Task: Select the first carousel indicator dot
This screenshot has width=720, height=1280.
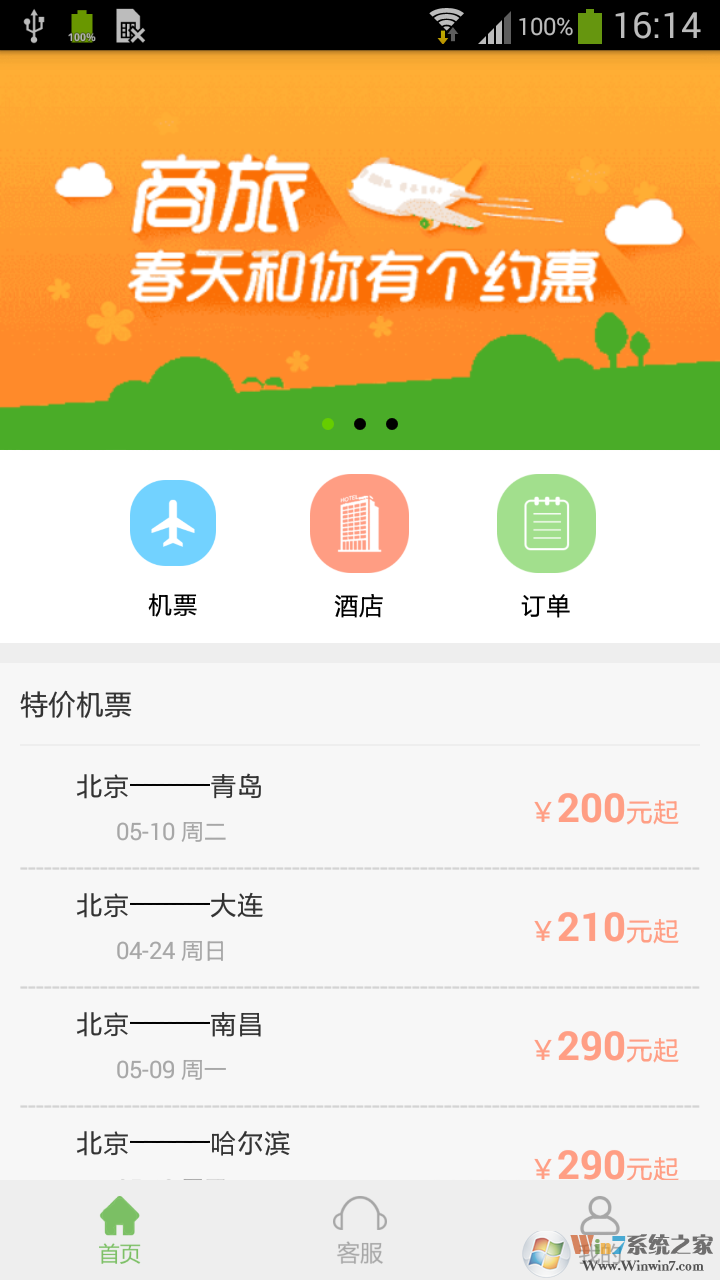Action: coord(327,424)
